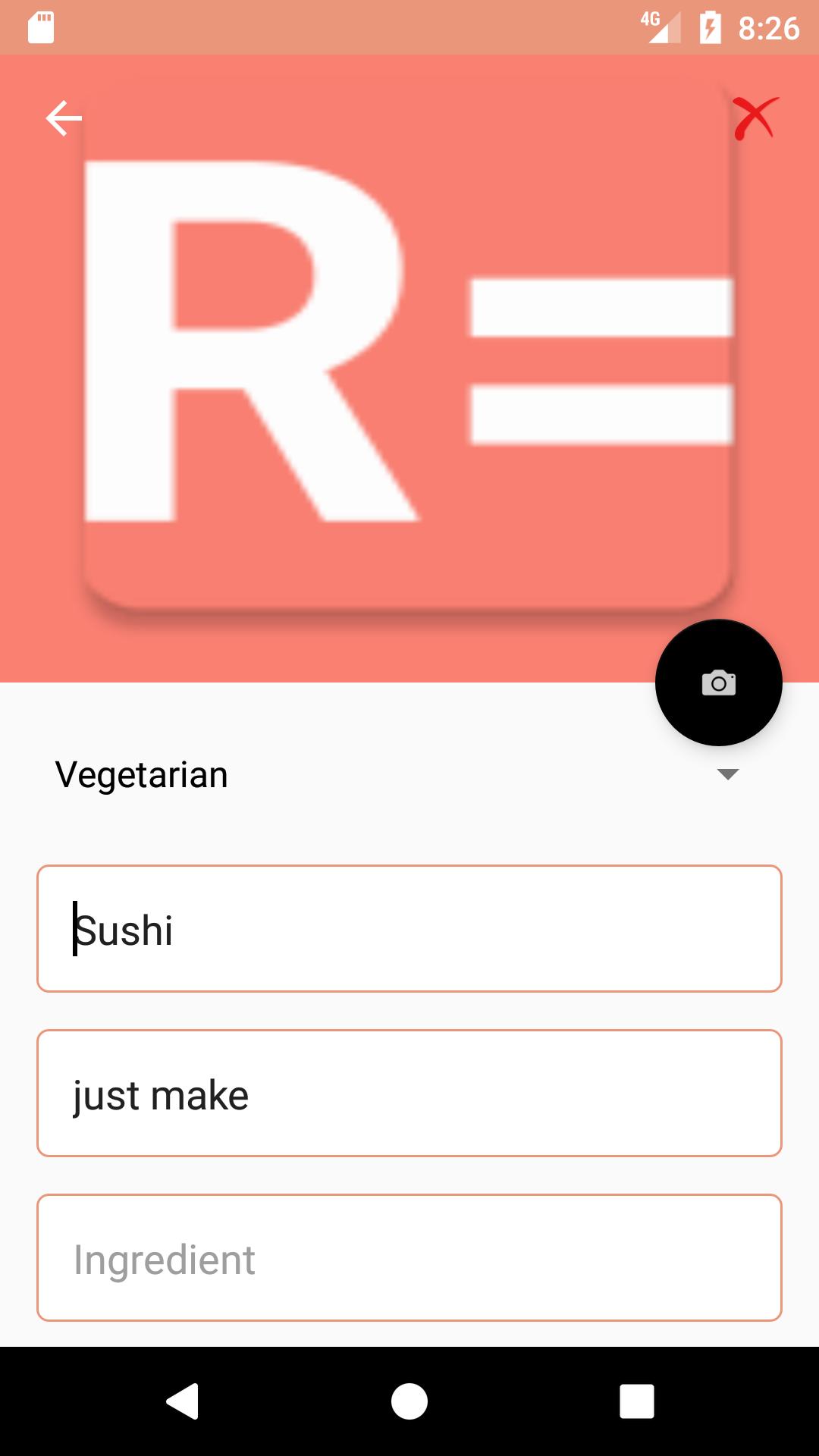
Task: Tap the Vegetarian label text
Action: [x=143, y=774]
